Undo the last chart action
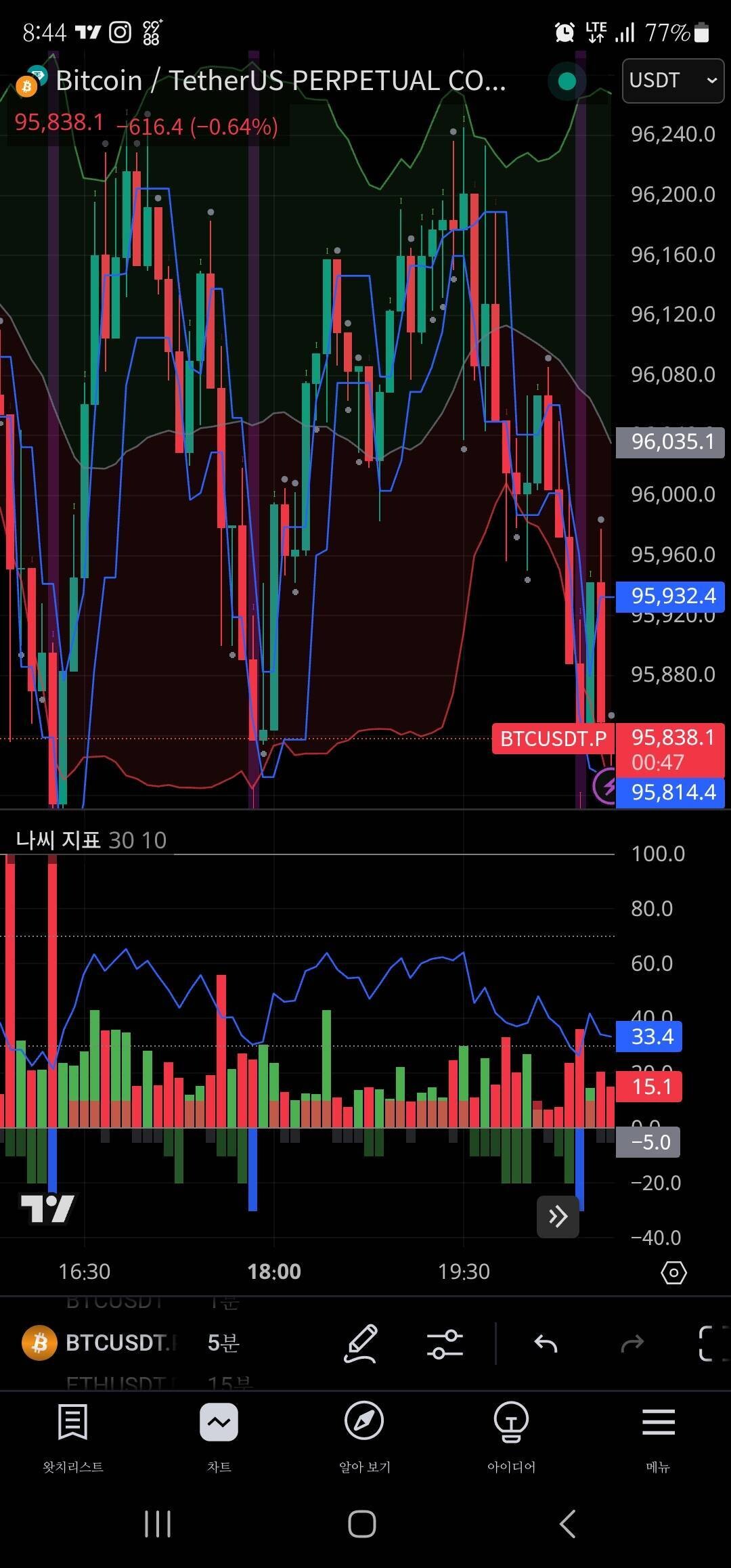Viewport: 731px width, 1568px height. pos(546,1343)
